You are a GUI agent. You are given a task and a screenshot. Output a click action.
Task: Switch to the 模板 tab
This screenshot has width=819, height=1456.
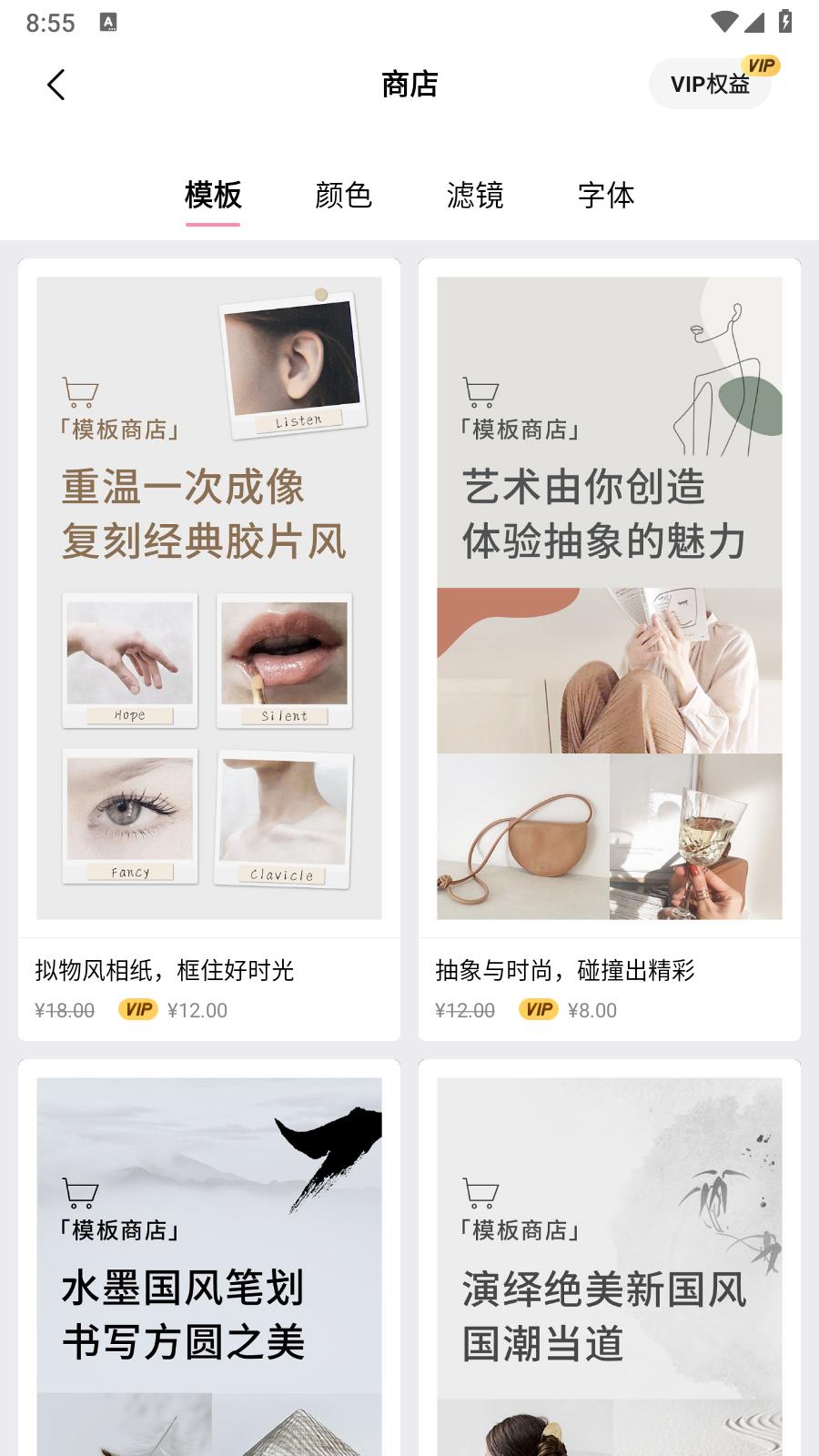[213, 195]
